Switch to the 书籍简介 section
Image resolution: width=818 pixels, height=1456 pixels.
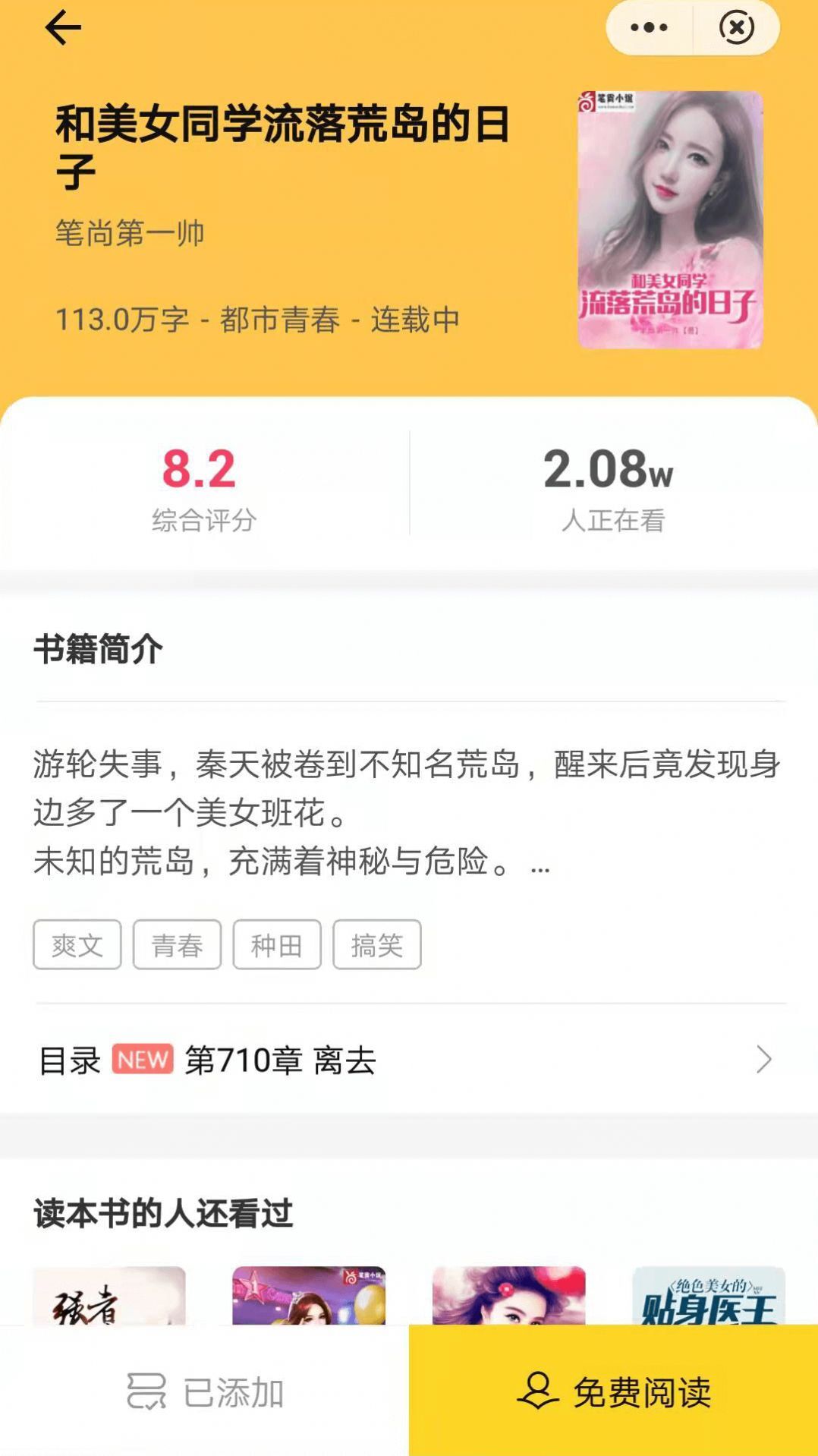[96, 650]
